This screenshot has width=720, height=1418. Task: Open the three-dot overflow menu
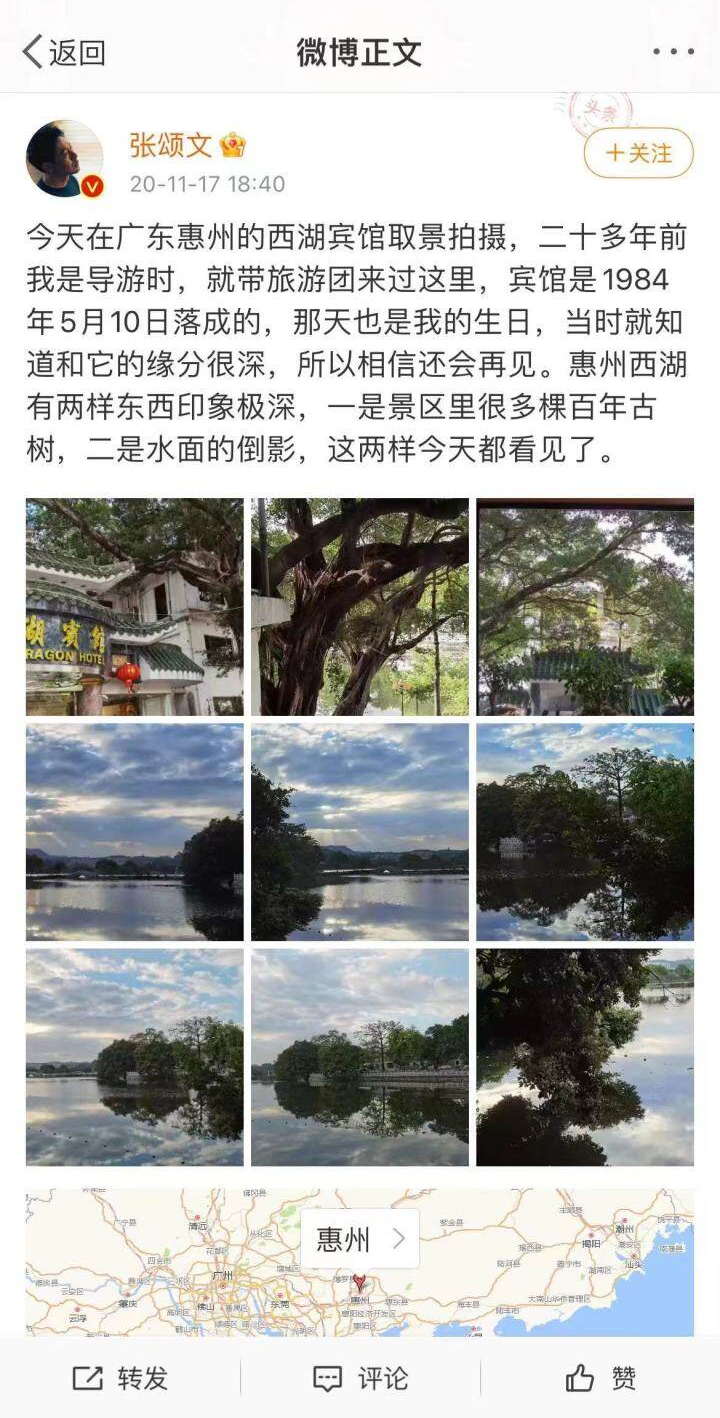tap(673, 52)
